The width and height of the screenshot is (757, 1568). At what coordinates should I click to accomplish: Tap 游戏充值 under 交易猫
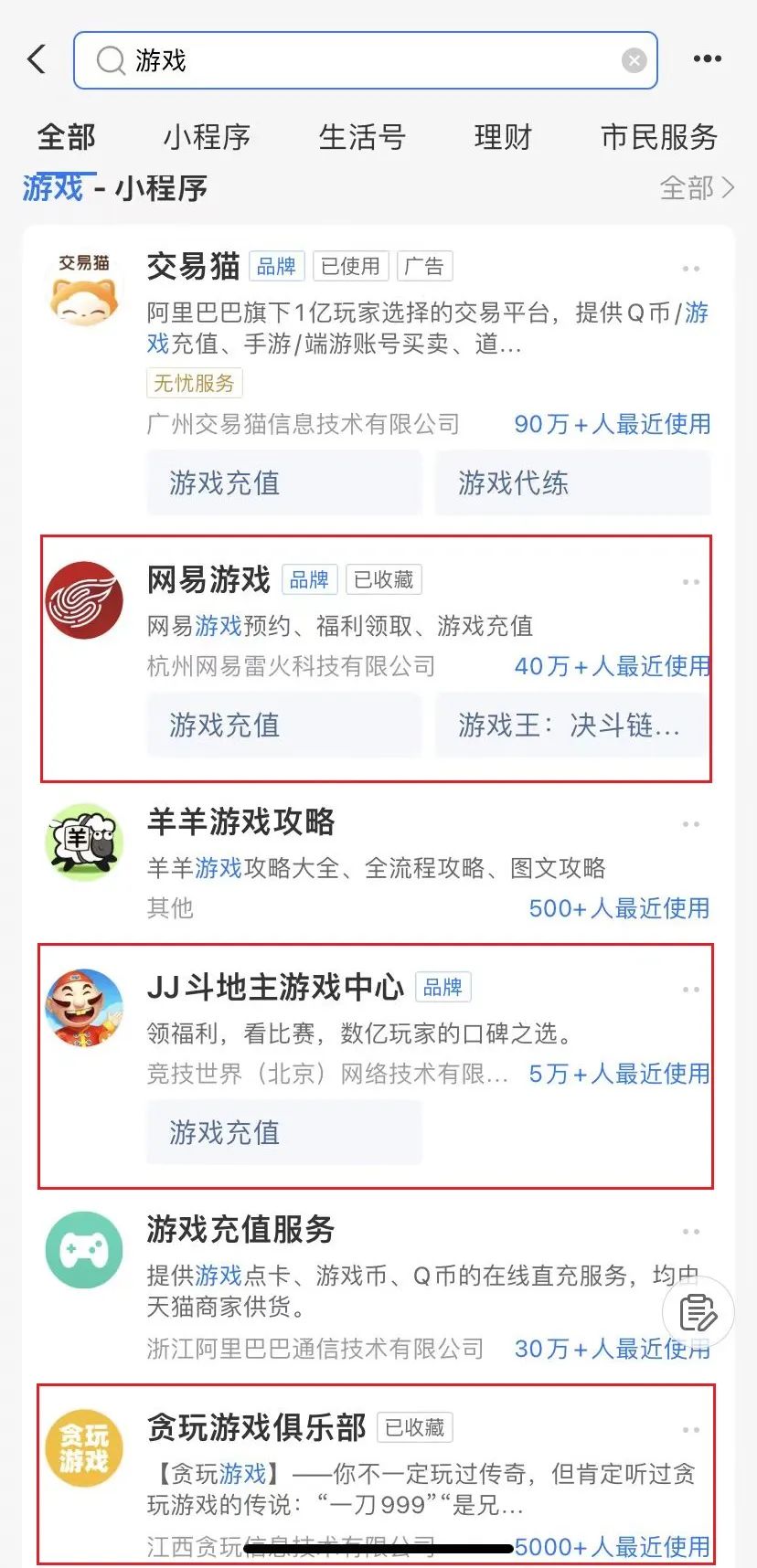[x=284, y=482]
